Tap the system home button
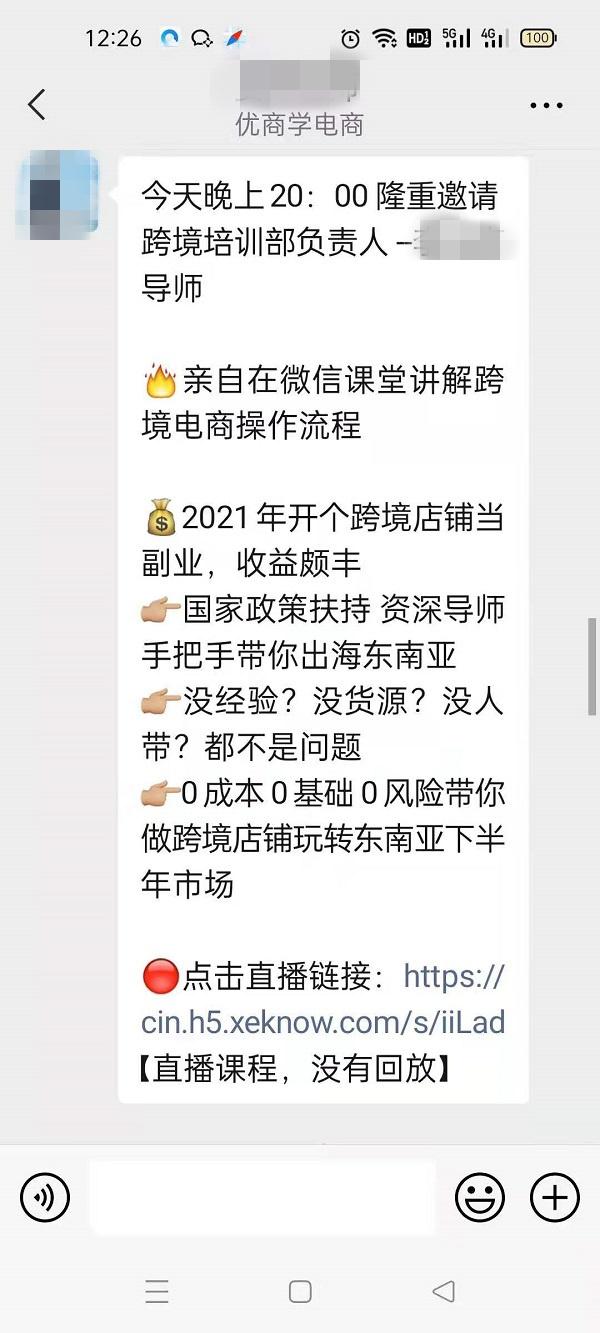Screen dimensions: 600x1333 click(300, 1291)
